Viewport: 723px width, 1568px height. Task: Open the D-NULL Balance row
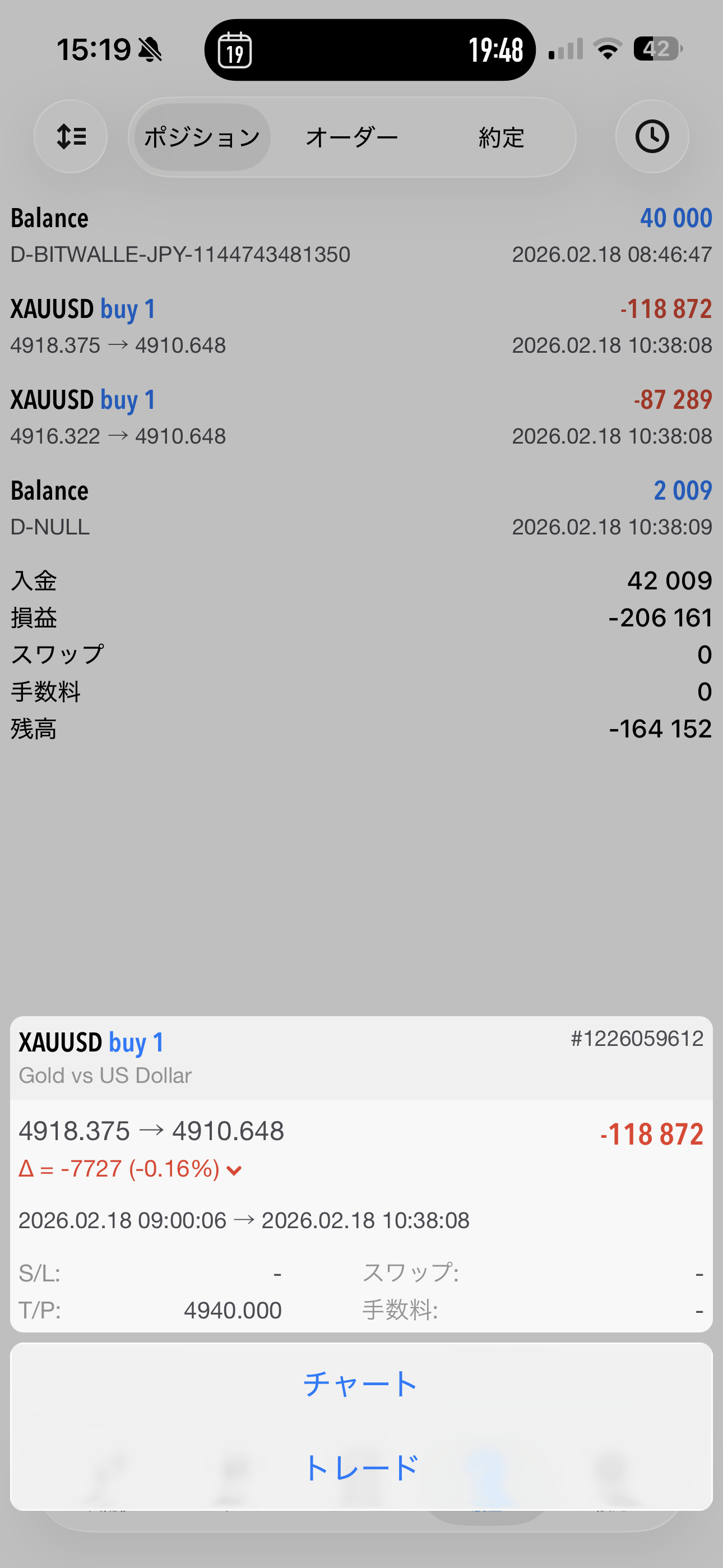[x=361, y=508]
